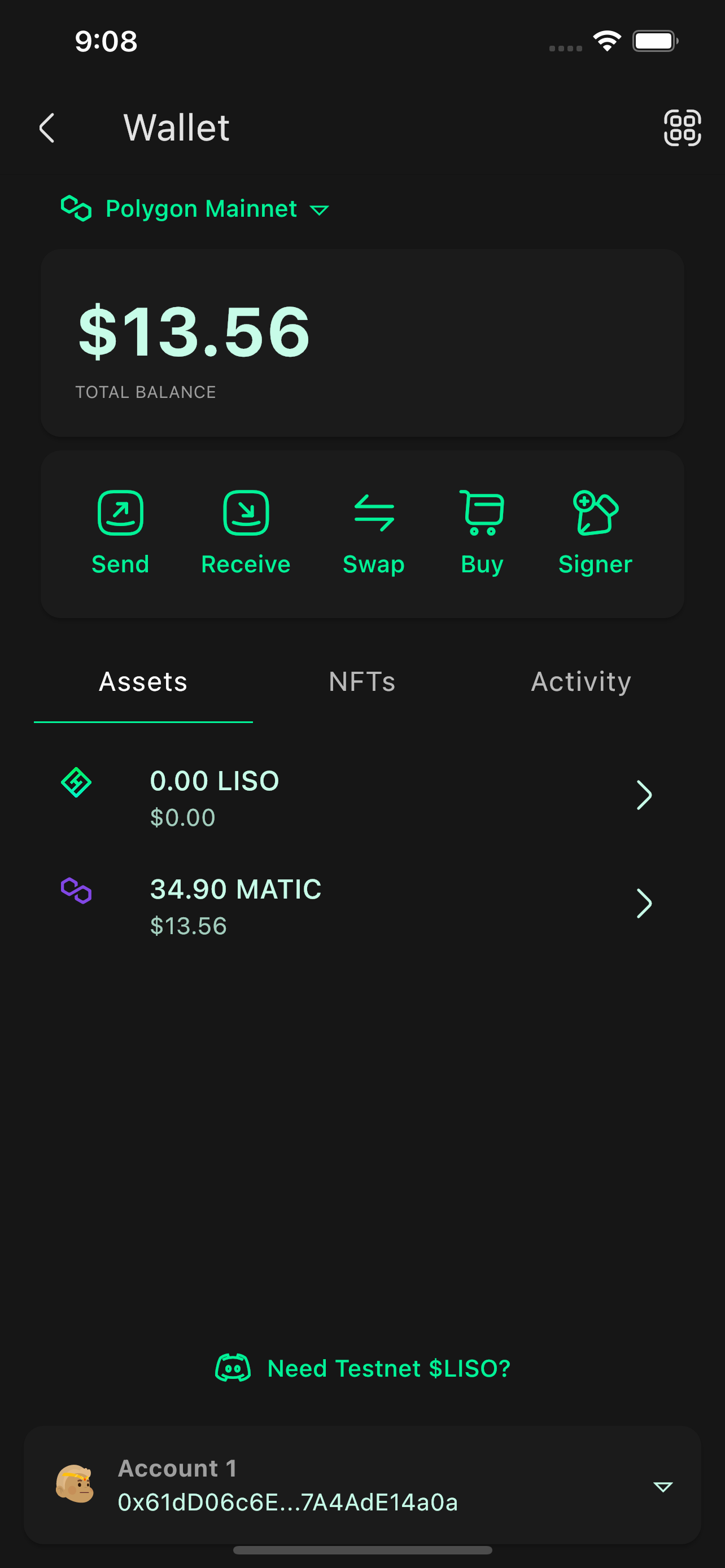The width and height of the screenshot is (725, 1568).
Task: Go back using the back arrow
Action: click(x=47, y=128)
